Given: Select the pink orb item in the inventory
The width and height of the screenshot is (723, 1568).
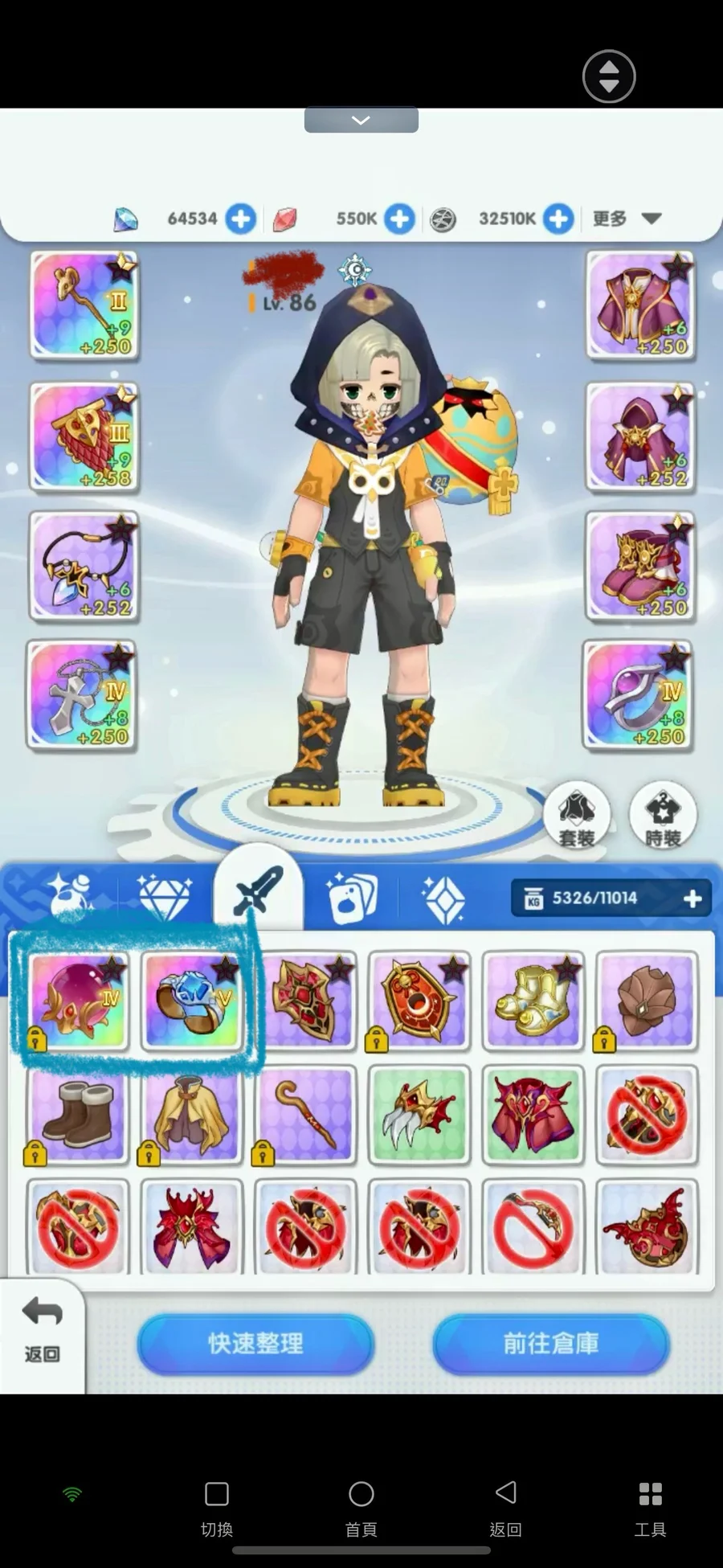Looking at the screenshot, I should (78, 1001).
